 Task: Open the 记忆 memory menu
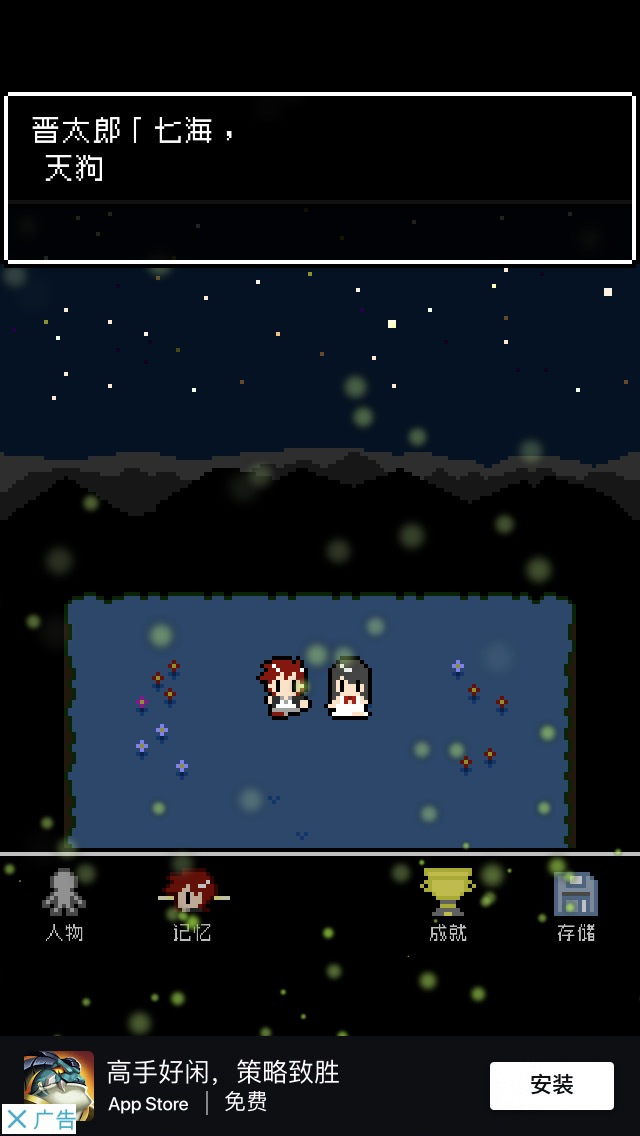click(x=193, y=905)
